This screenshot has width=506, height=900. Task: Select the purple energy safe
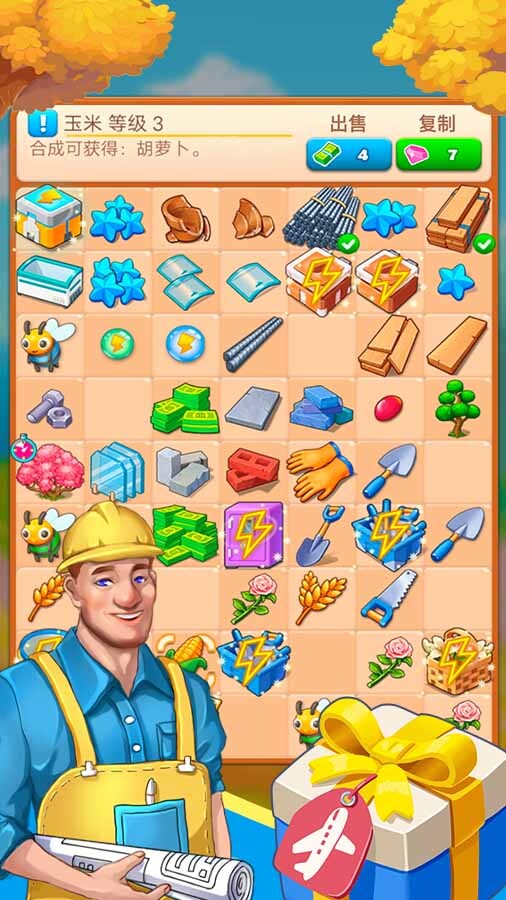254,534
